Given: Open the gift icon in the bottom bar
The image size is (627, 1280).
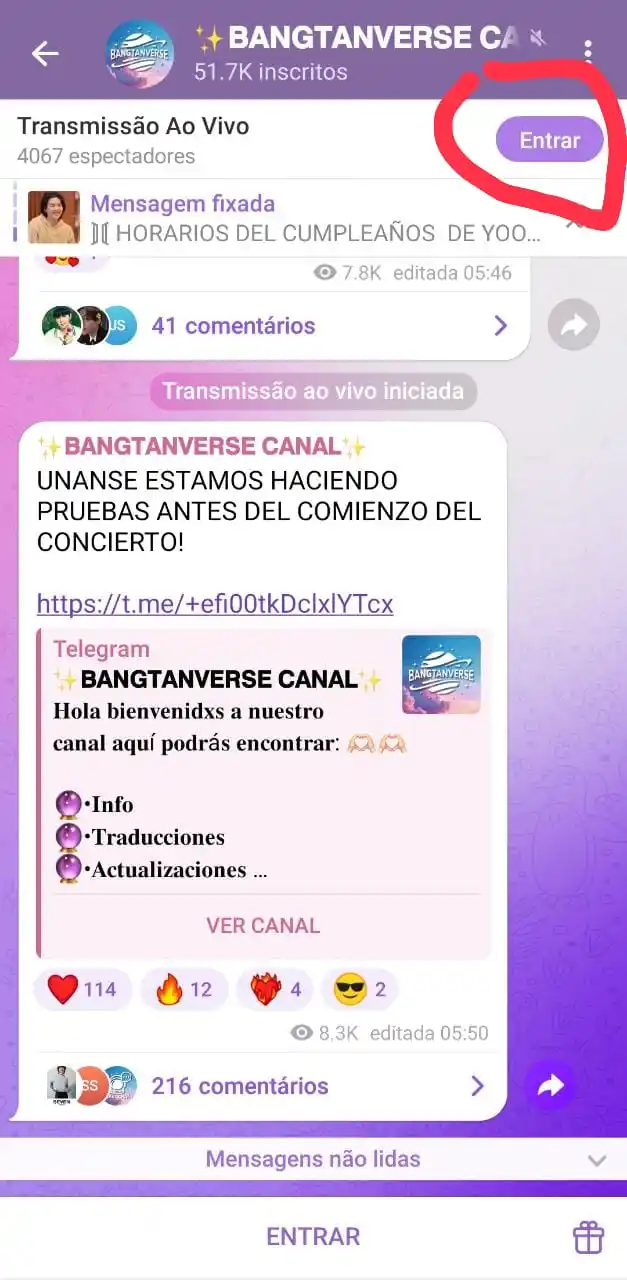Looking at the screenshot, I should [x=588, y=1237].
